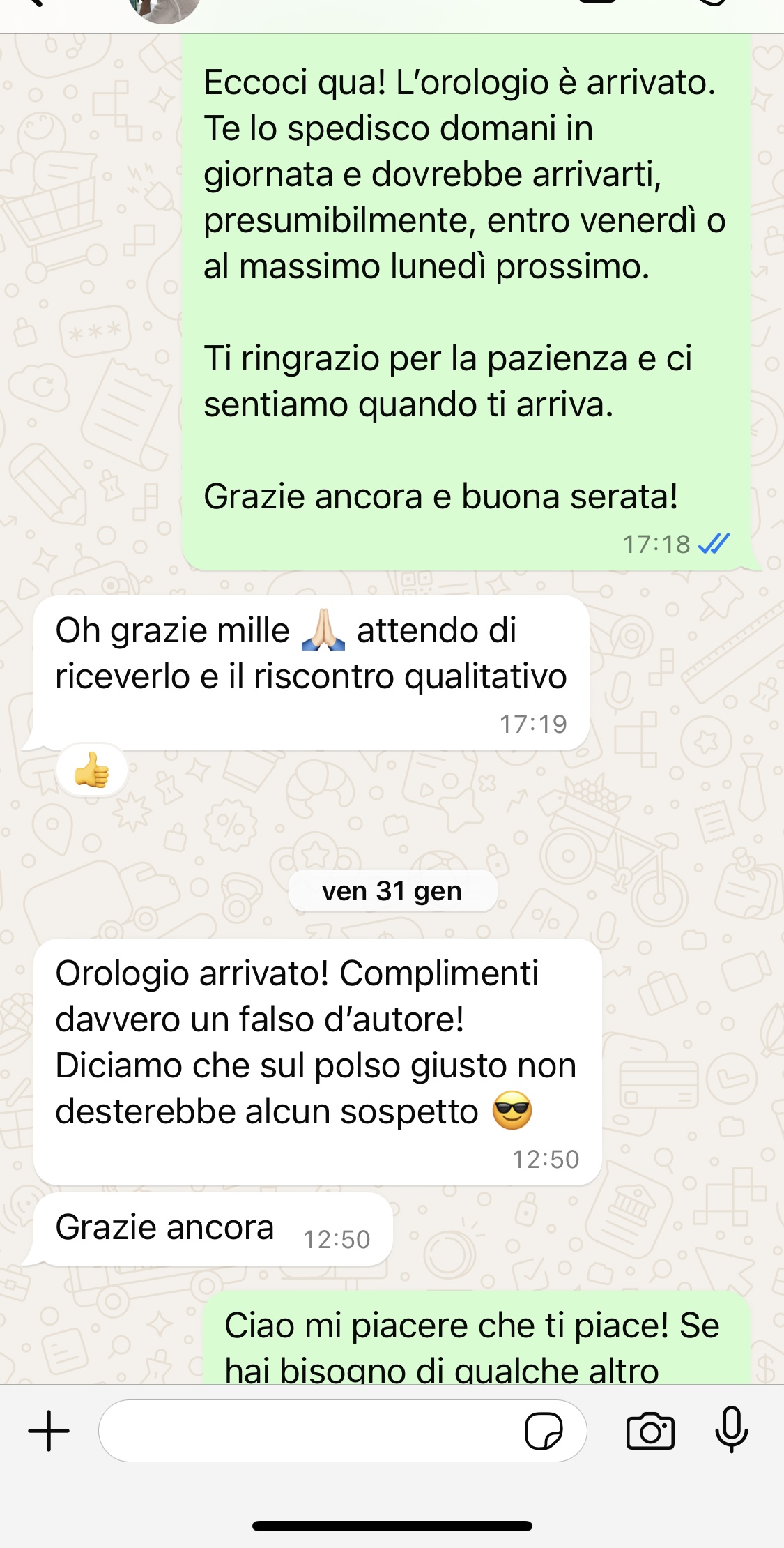
Task: Open the sticker picker
Action: 543,1431
